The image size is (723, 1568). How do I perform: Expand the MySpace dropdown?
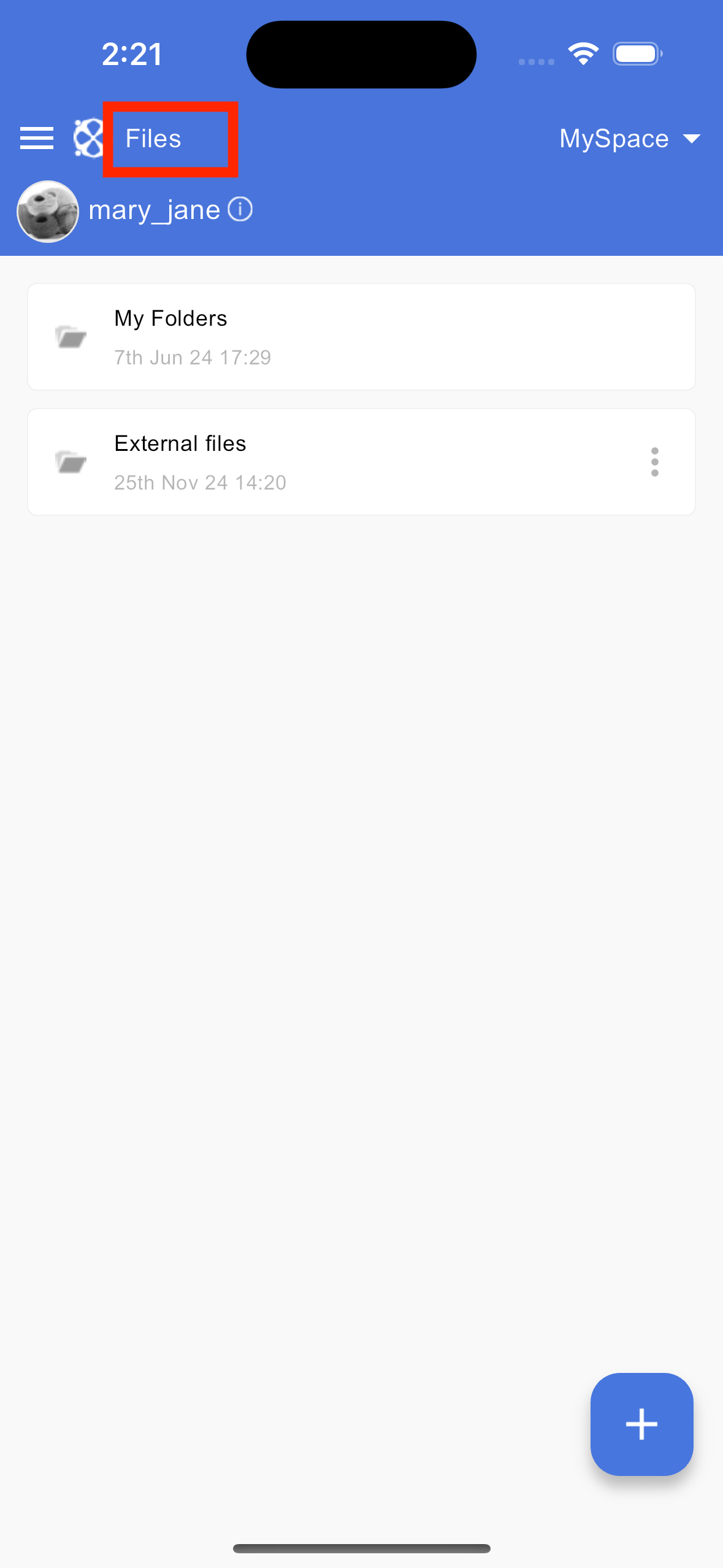click(630, 139)
